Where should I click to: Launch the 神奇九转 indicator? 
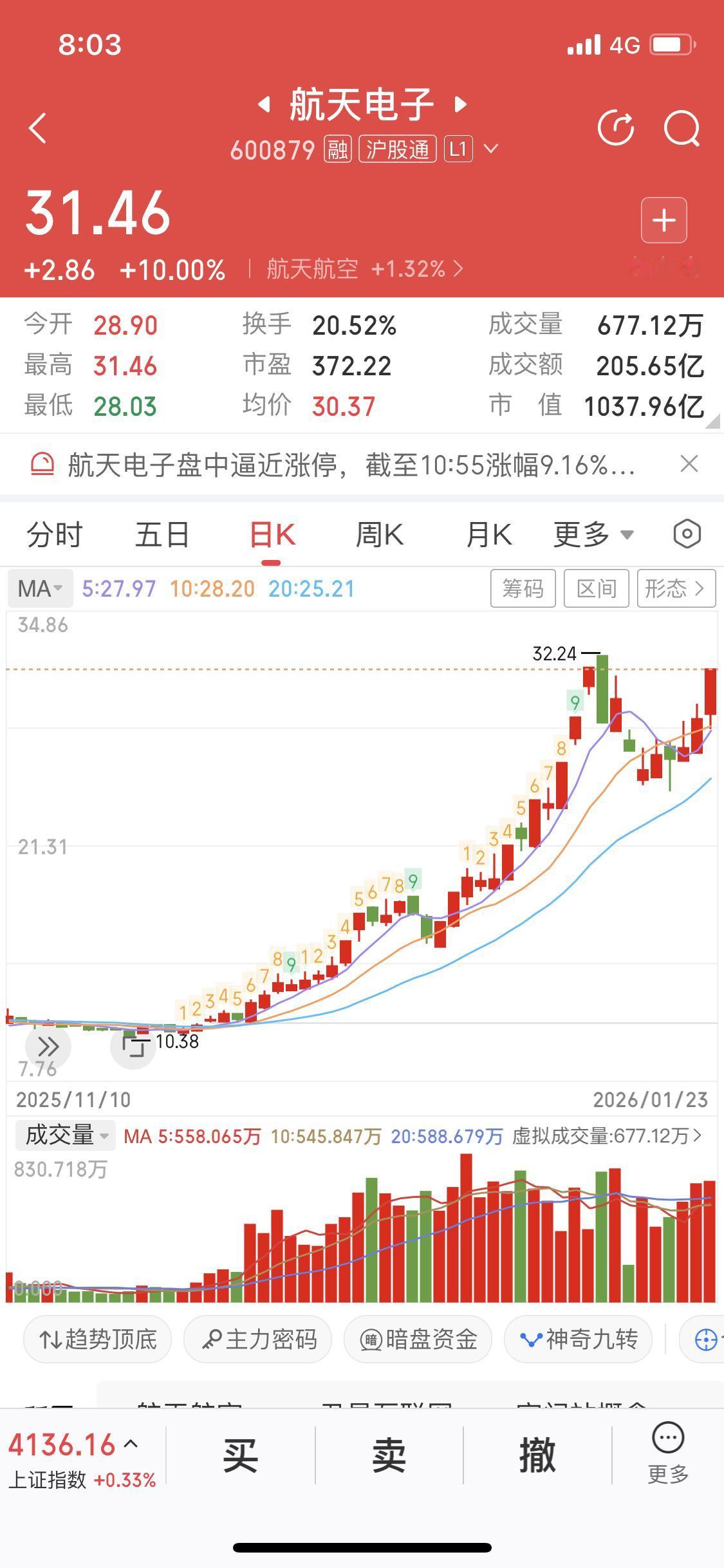[577, 1339]
